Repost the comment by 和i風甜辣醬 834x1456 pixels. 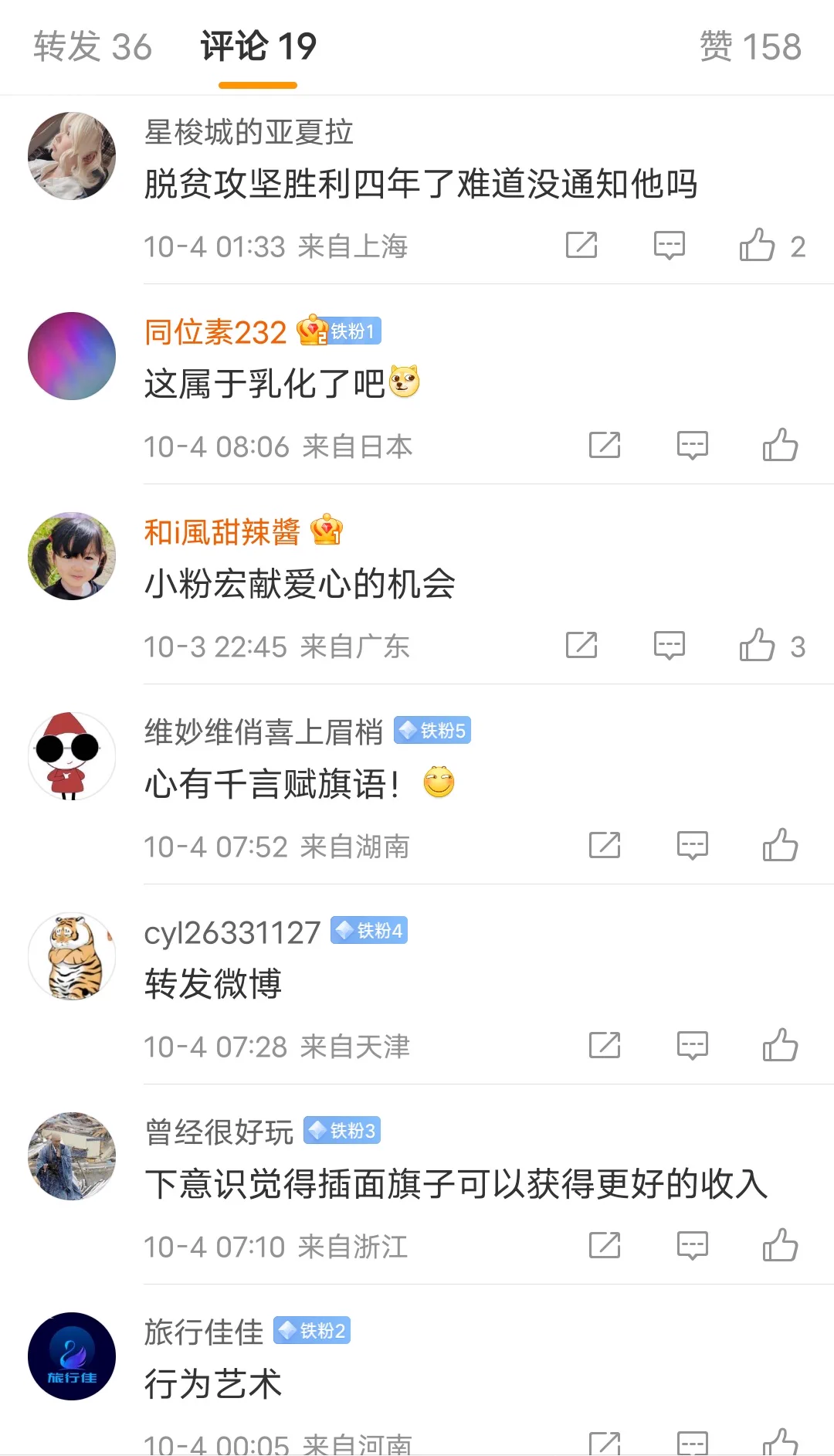pyautogui.click(x=581, y=646)
